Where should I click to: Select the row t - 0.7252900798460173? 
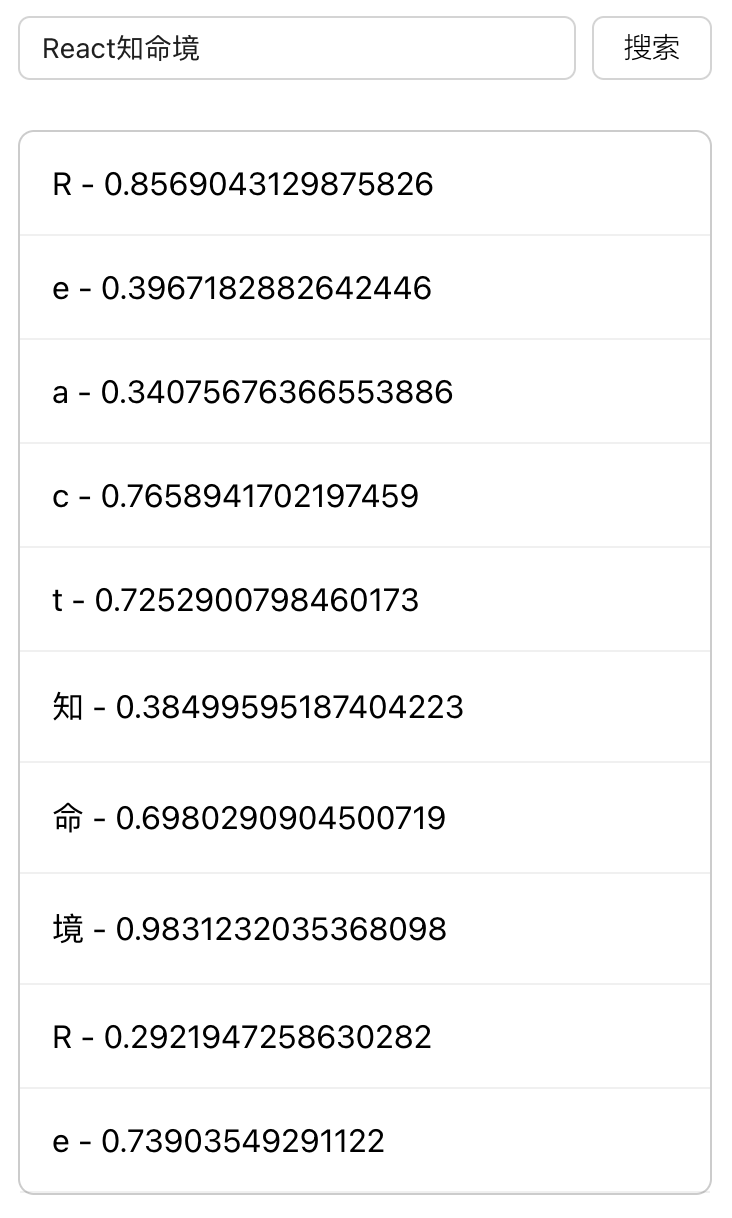coord(365,600)
